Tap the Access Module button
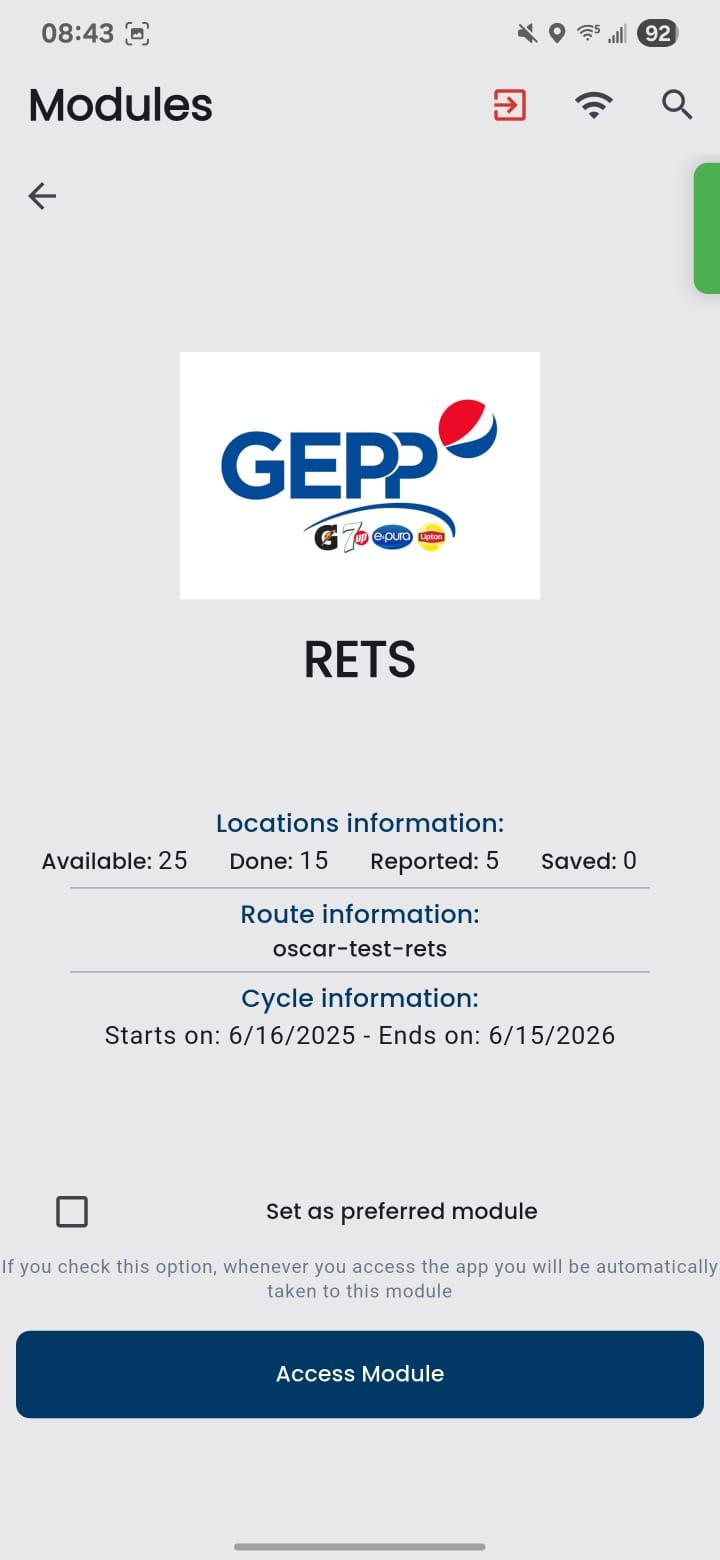 pos(360,1374)
